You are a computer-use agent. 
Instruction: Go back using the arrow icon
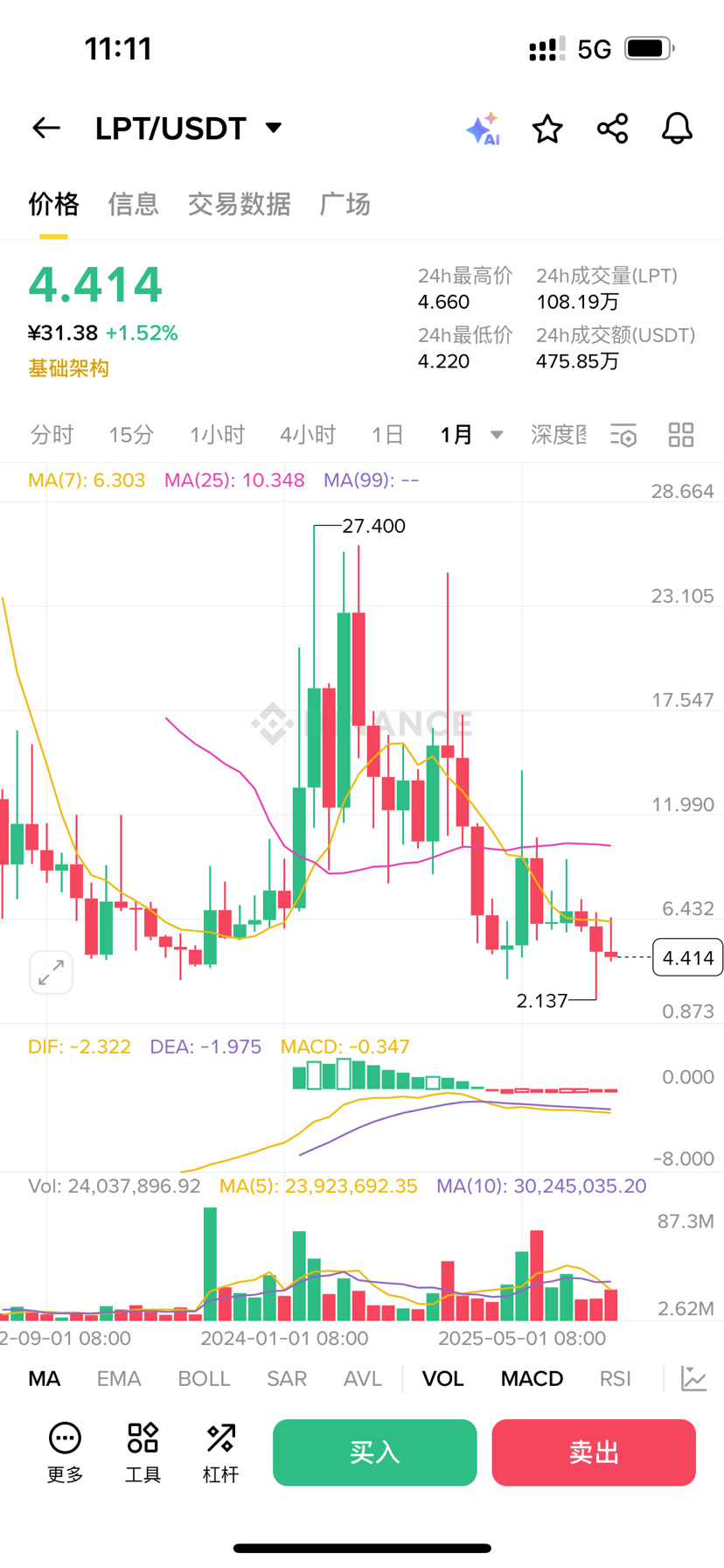(46, 129)
